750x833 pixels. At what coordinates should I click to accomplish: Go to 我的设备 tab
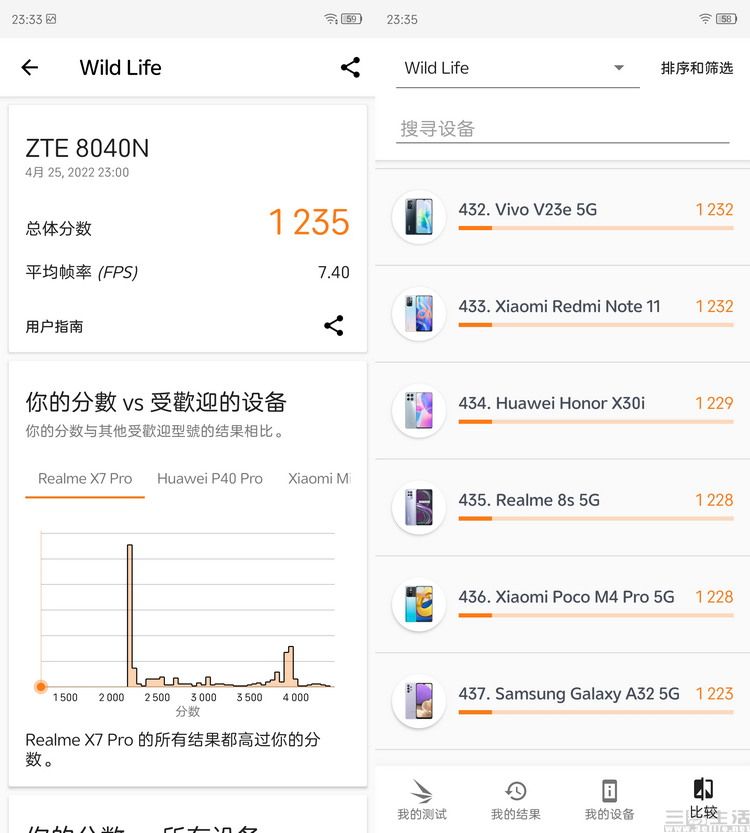(609, 800)
